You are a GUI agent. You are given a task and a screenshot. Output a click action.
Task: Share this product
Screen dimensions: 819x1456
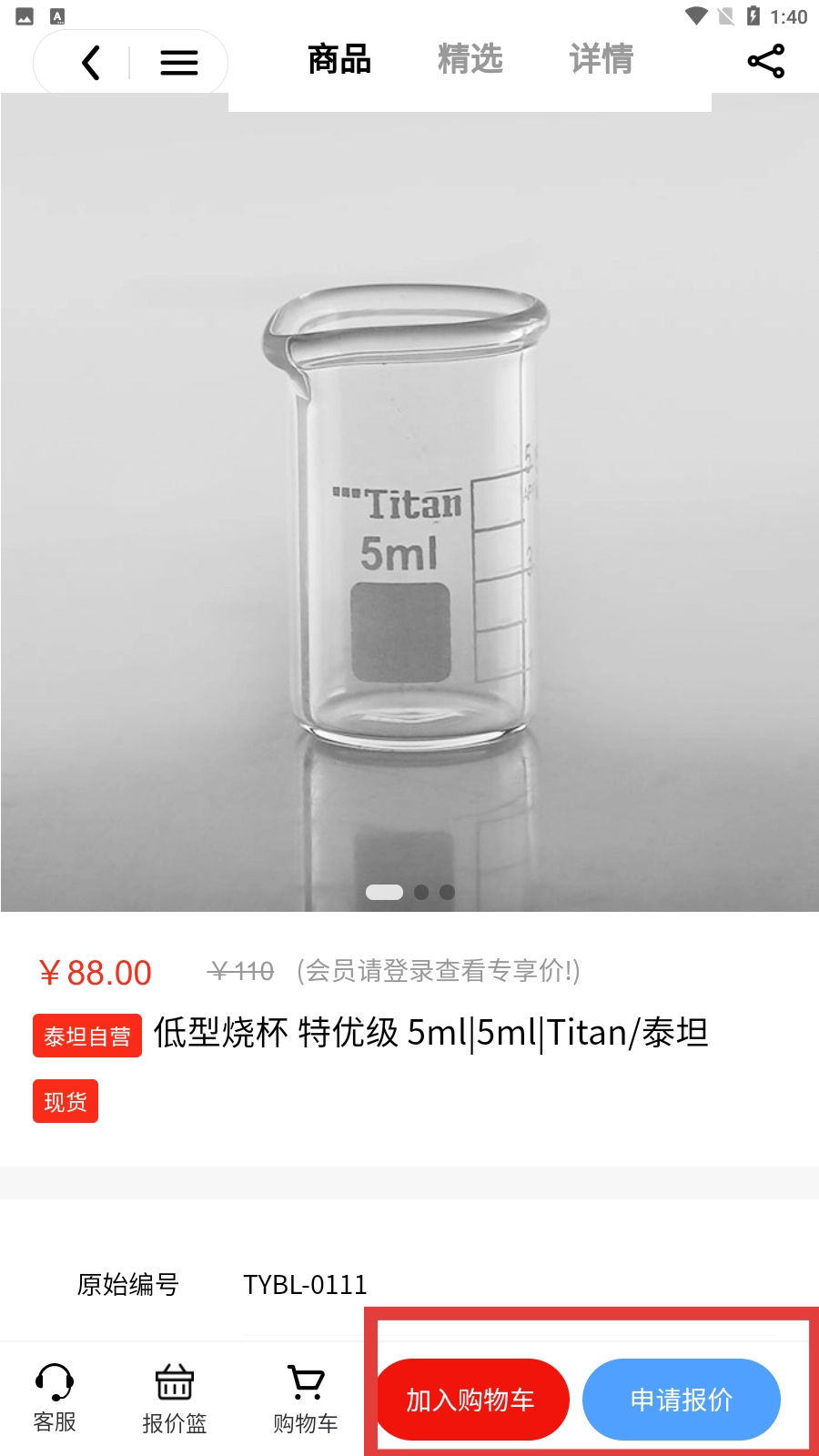(x=765, y=61)
